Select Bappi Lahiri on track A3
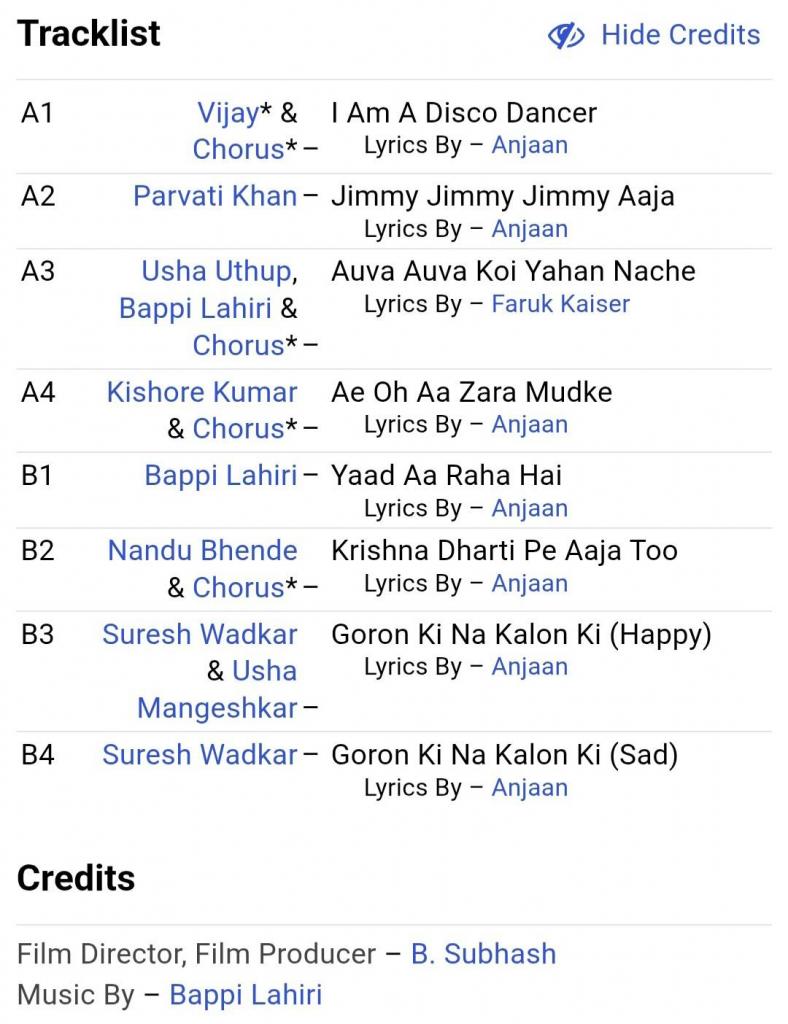788x1024 pixels. tap(195, 308)
